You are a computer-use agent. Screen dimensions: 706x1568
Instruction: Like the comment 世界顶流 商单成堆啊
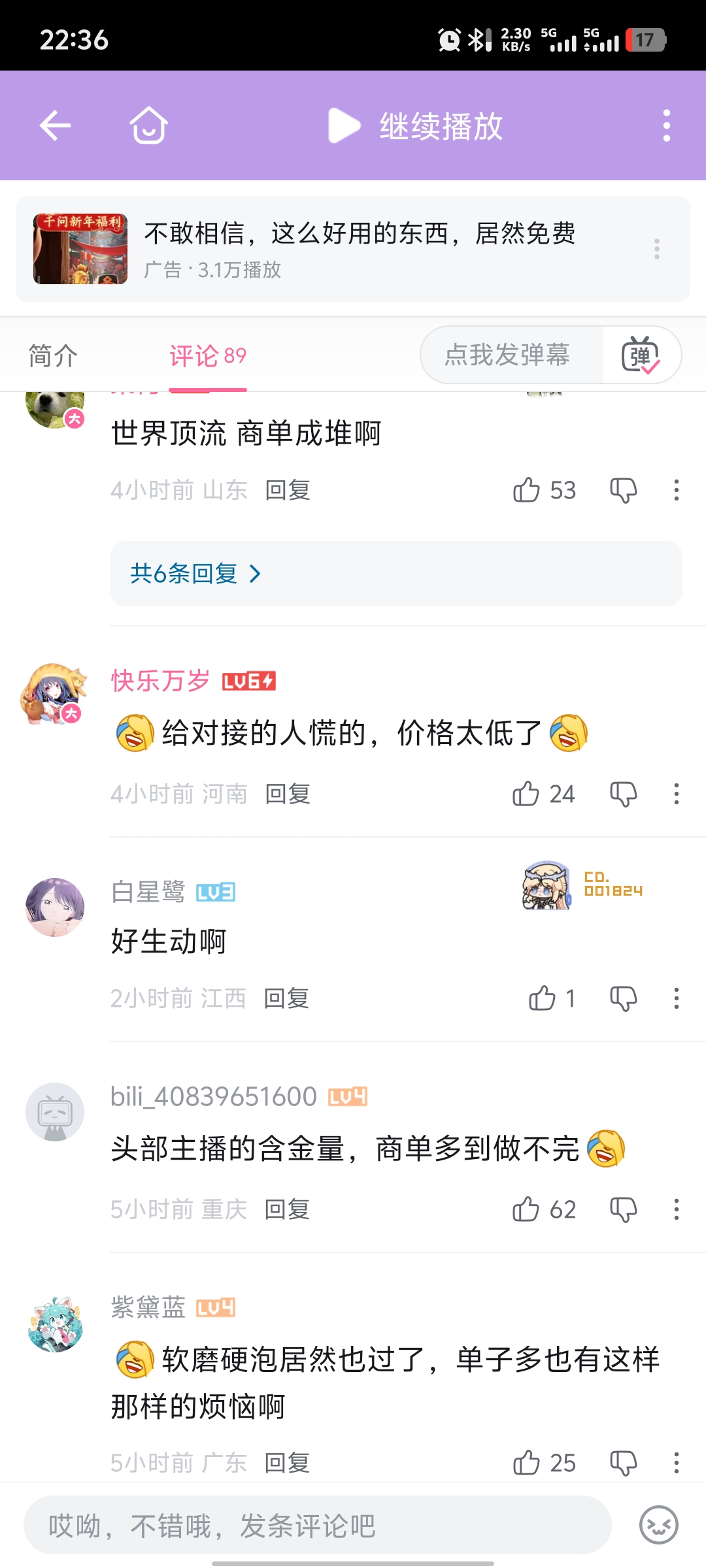[x=527, y=490]
